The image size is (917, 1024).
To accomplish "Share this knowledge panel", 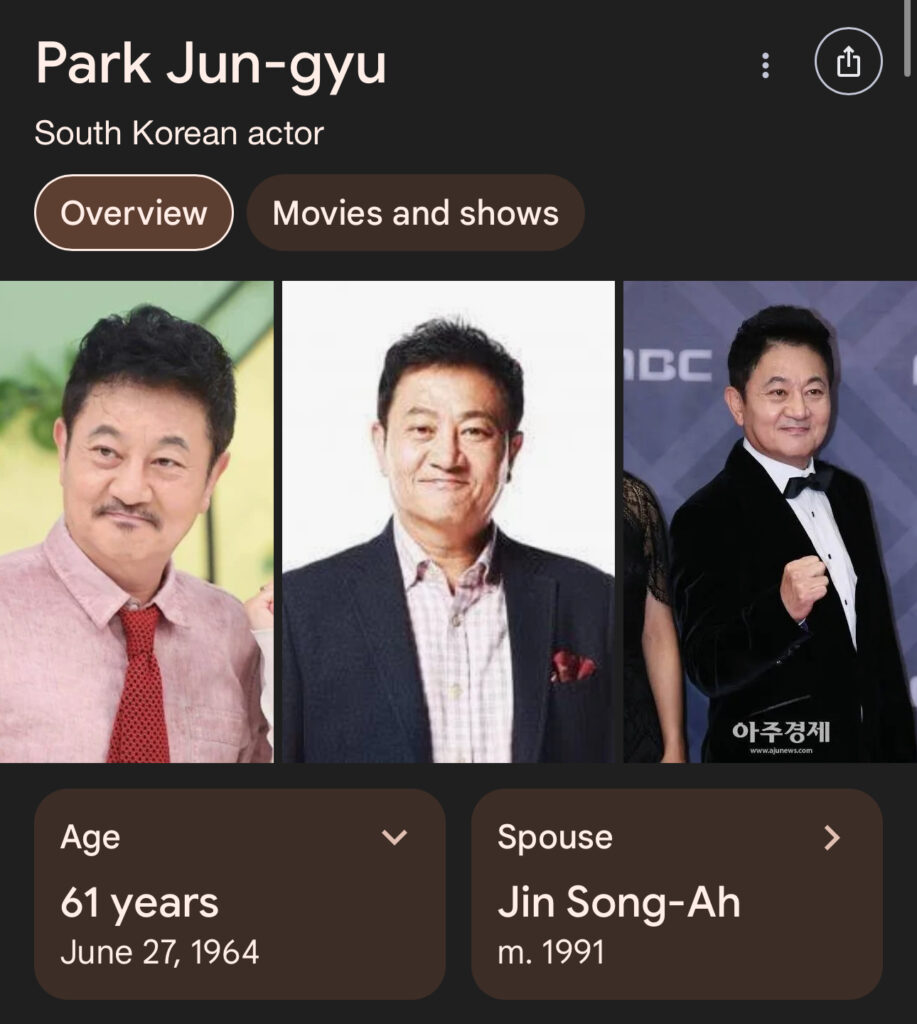I will coord(848,64).
